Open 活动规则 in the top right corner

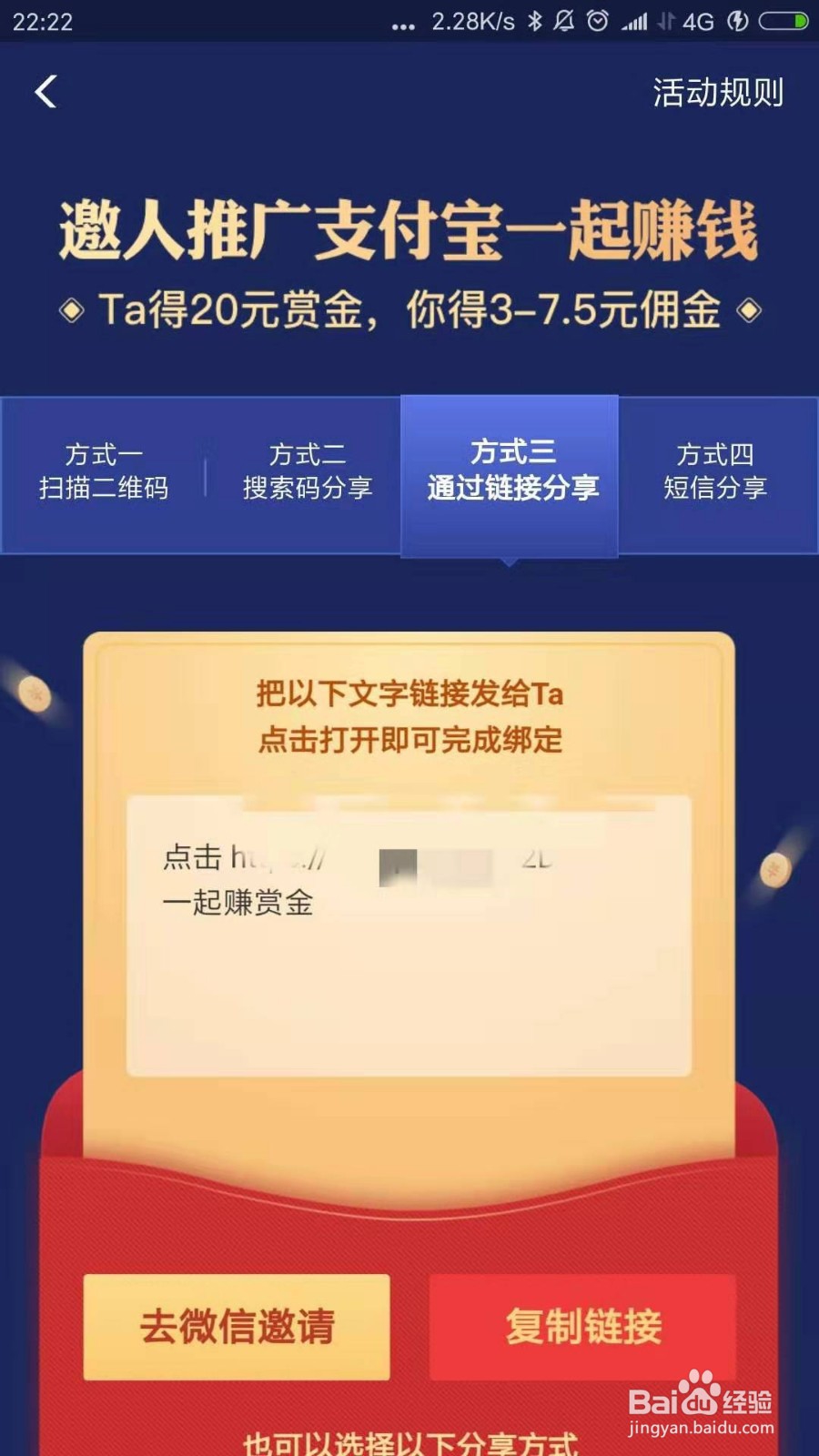(x=719, y=91)
